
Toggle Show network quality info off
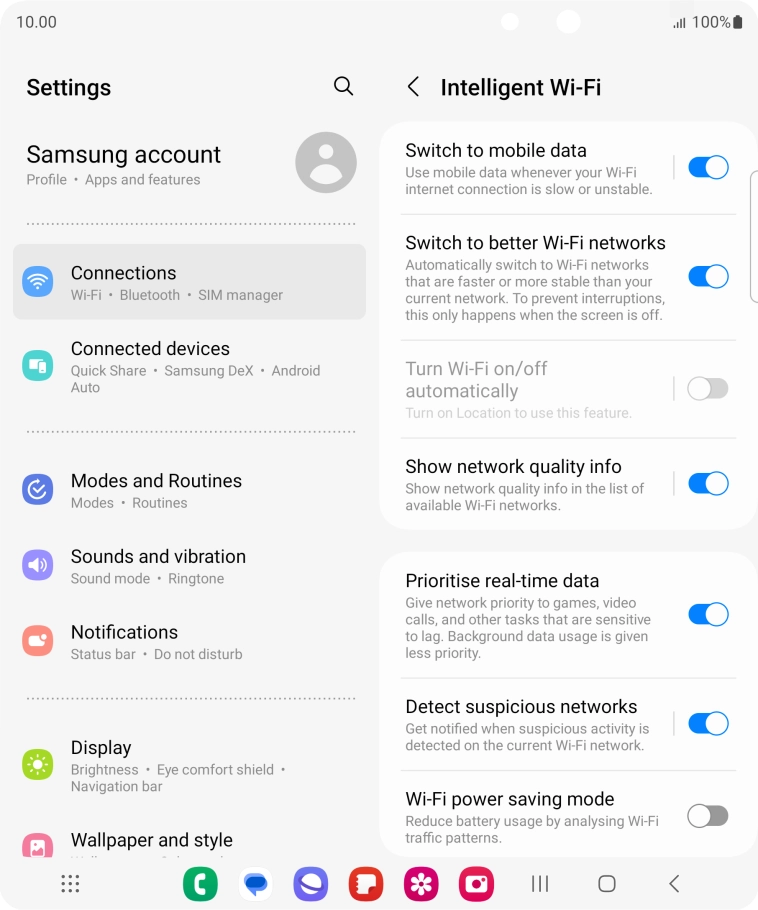pos(708,484)
